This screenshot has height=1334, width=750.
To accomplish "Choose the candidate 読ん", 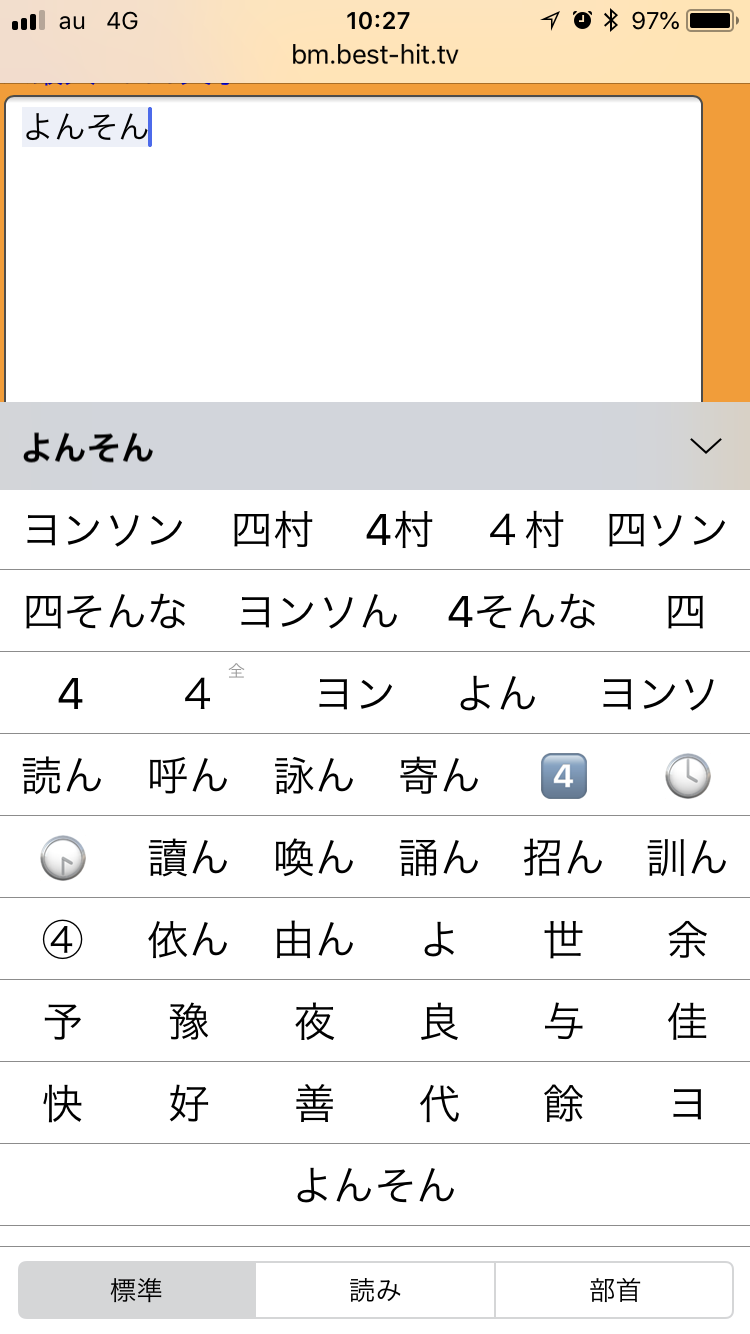I will click(x=62, y=776).
